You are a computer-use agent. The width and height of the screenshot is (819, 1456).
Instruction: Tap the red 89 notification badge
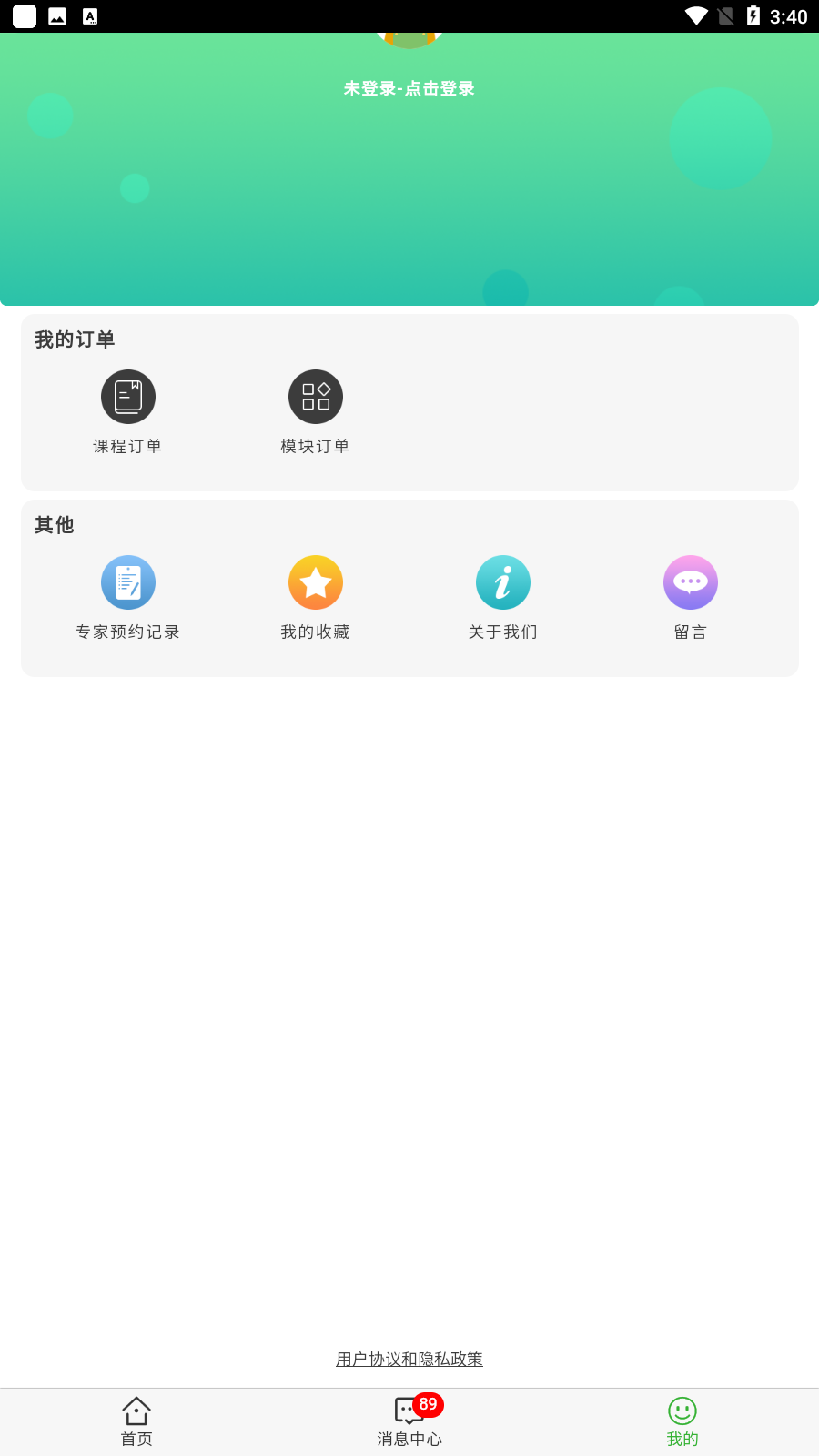tap(428, 1404)
